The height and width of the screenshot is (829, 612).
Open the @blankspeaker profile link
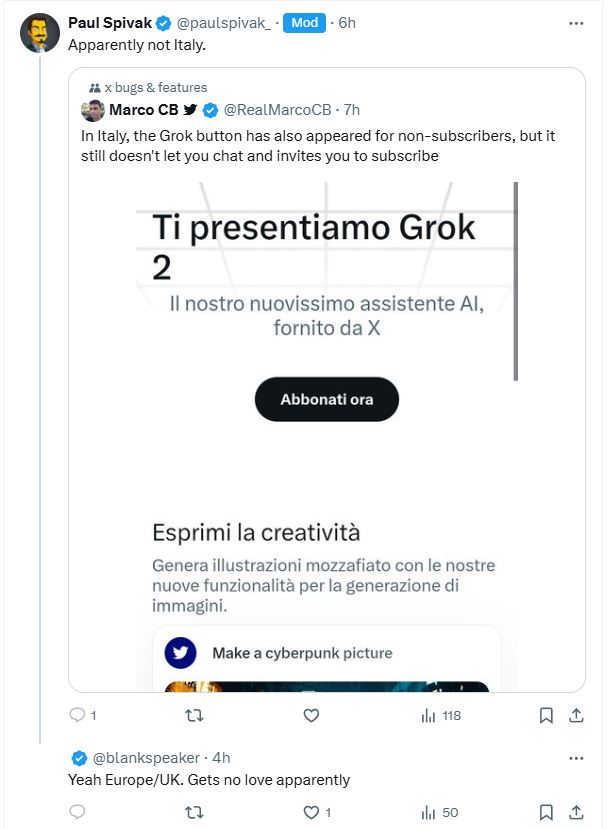pos(146,757)
